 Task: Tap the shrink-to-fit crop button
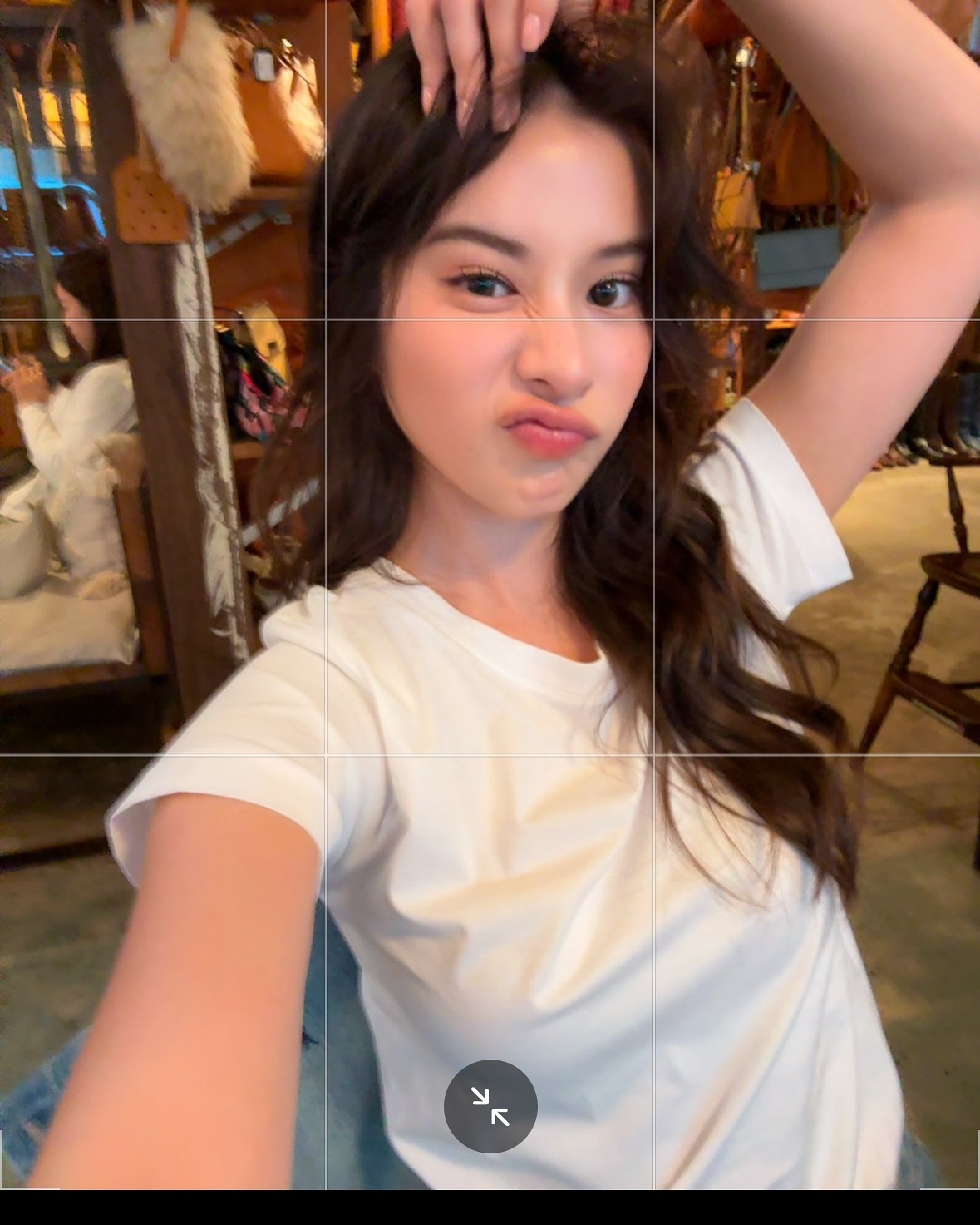tap(490, 1106)
